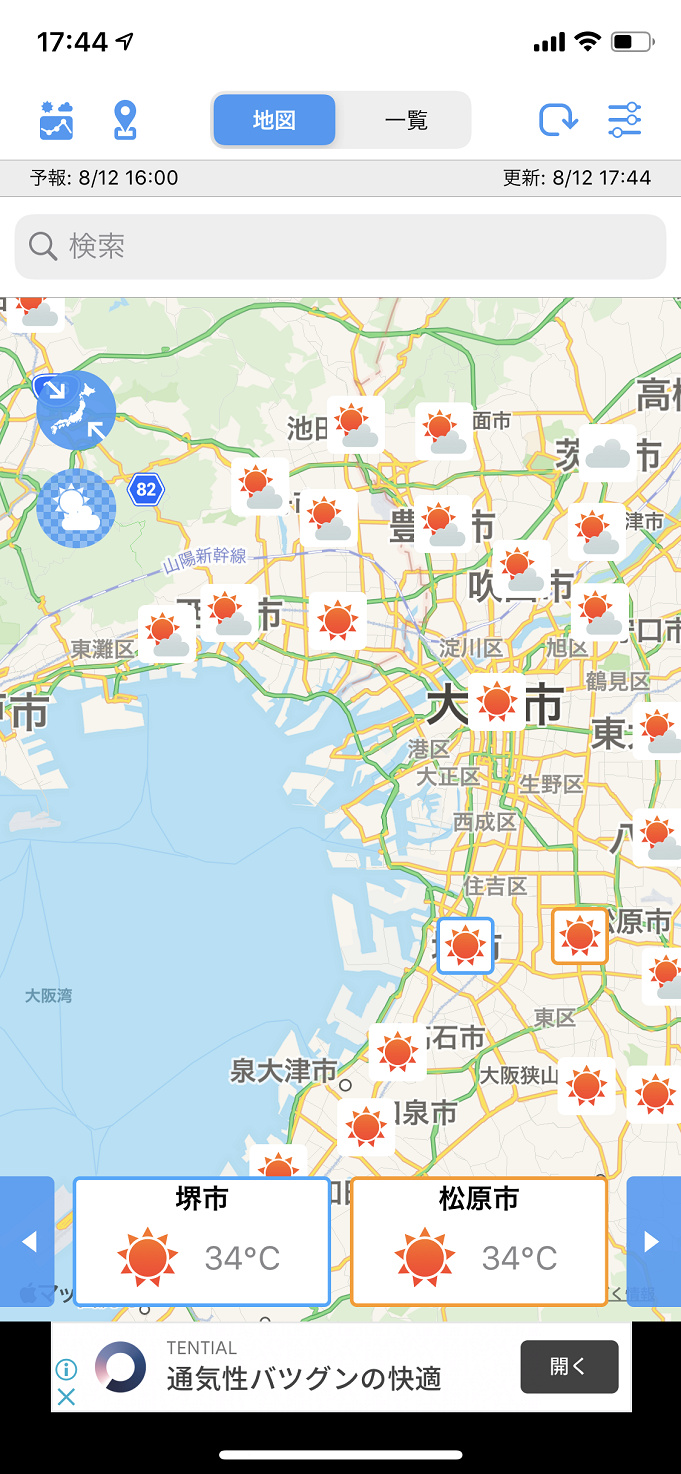Tap the location pin icon

tap(124, 120)
